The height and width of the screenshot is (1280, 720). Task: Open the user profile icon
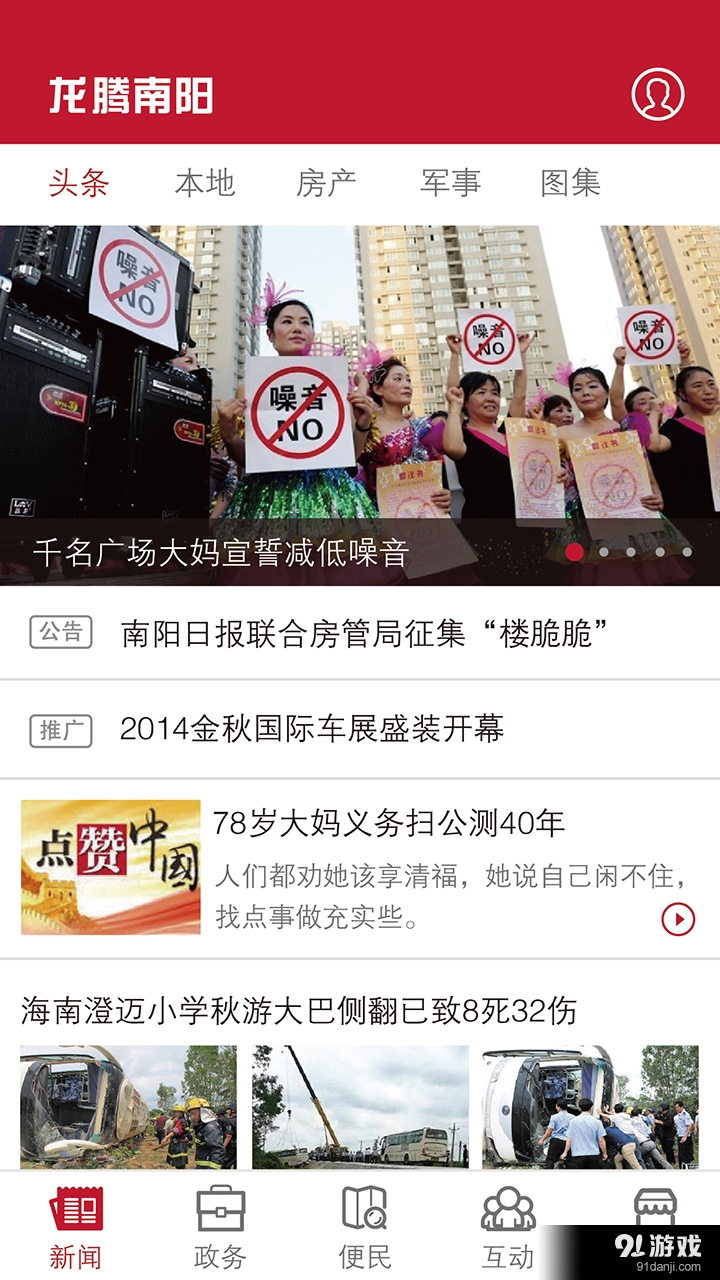[x=655, y=93]
